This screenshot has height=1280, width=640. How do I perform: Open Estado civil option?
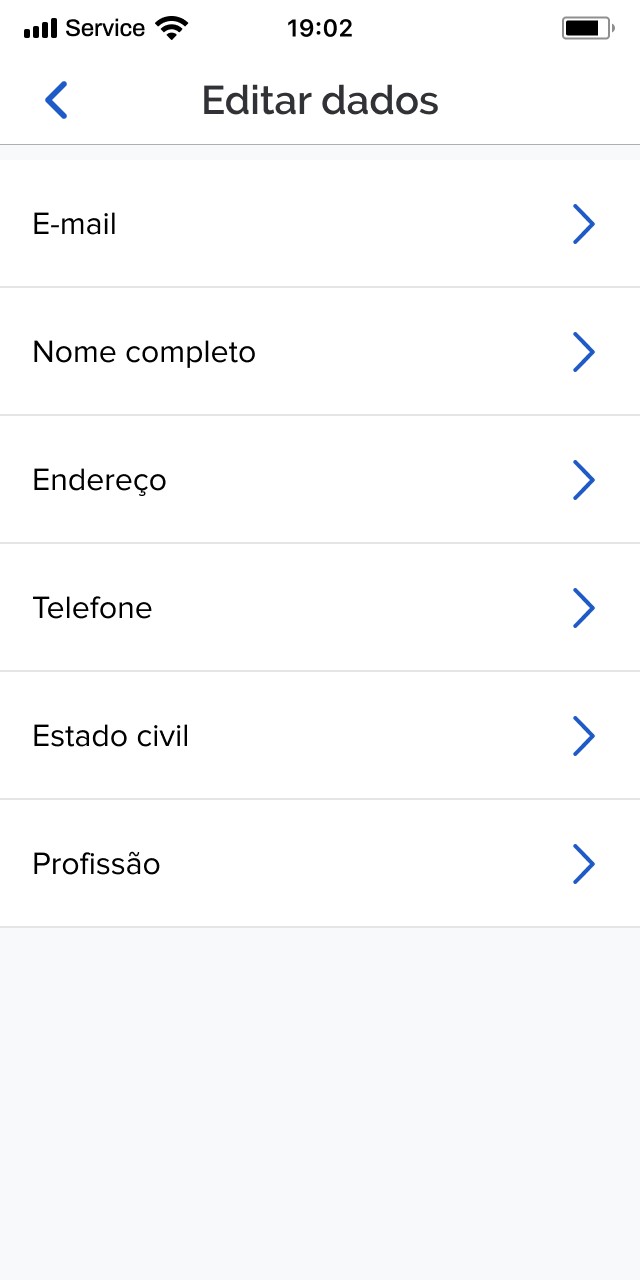[x=320, y=736]
